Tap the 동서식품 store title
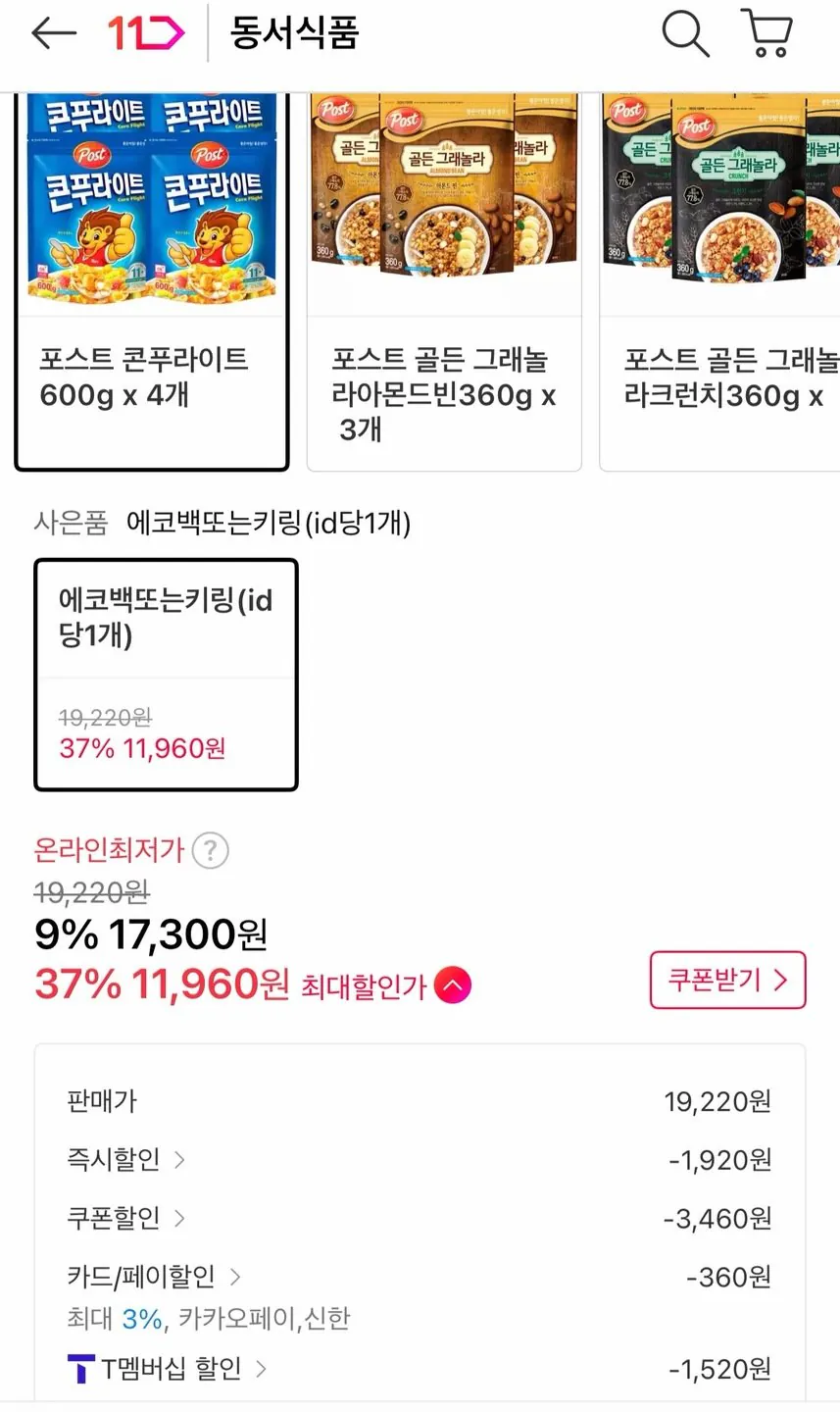 tap(292, 32)
